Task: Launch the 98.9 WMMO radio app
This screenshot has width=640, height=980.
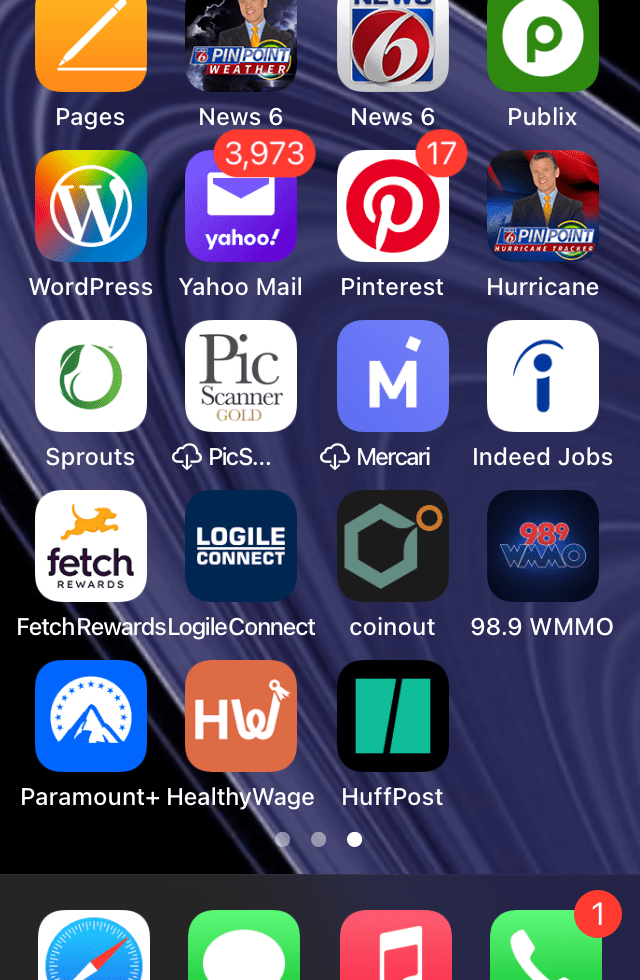Action: click(x=543, y=546)
